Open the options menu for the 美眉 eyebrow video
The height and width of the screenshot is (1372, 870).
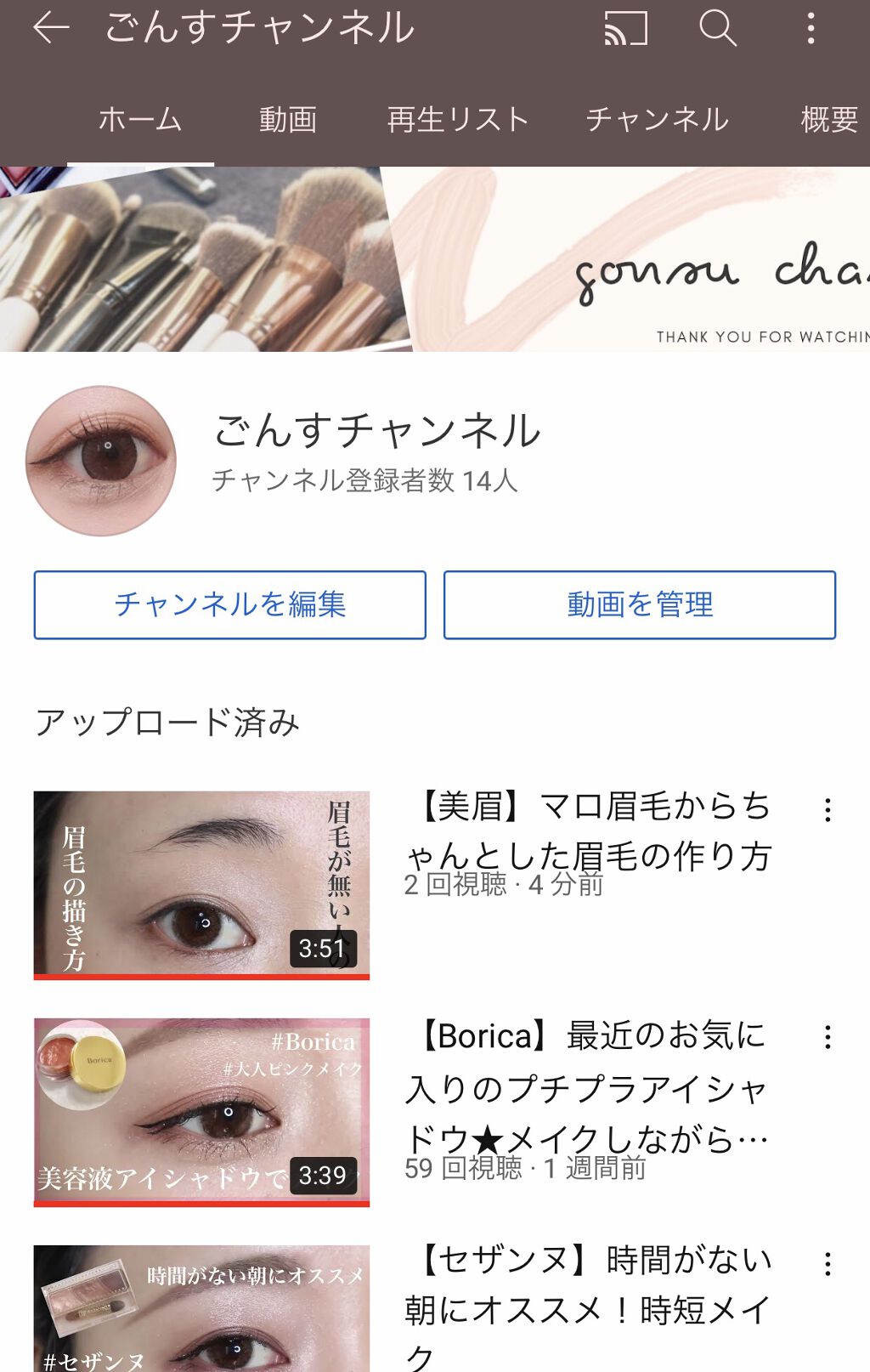(x=826, y=810)
